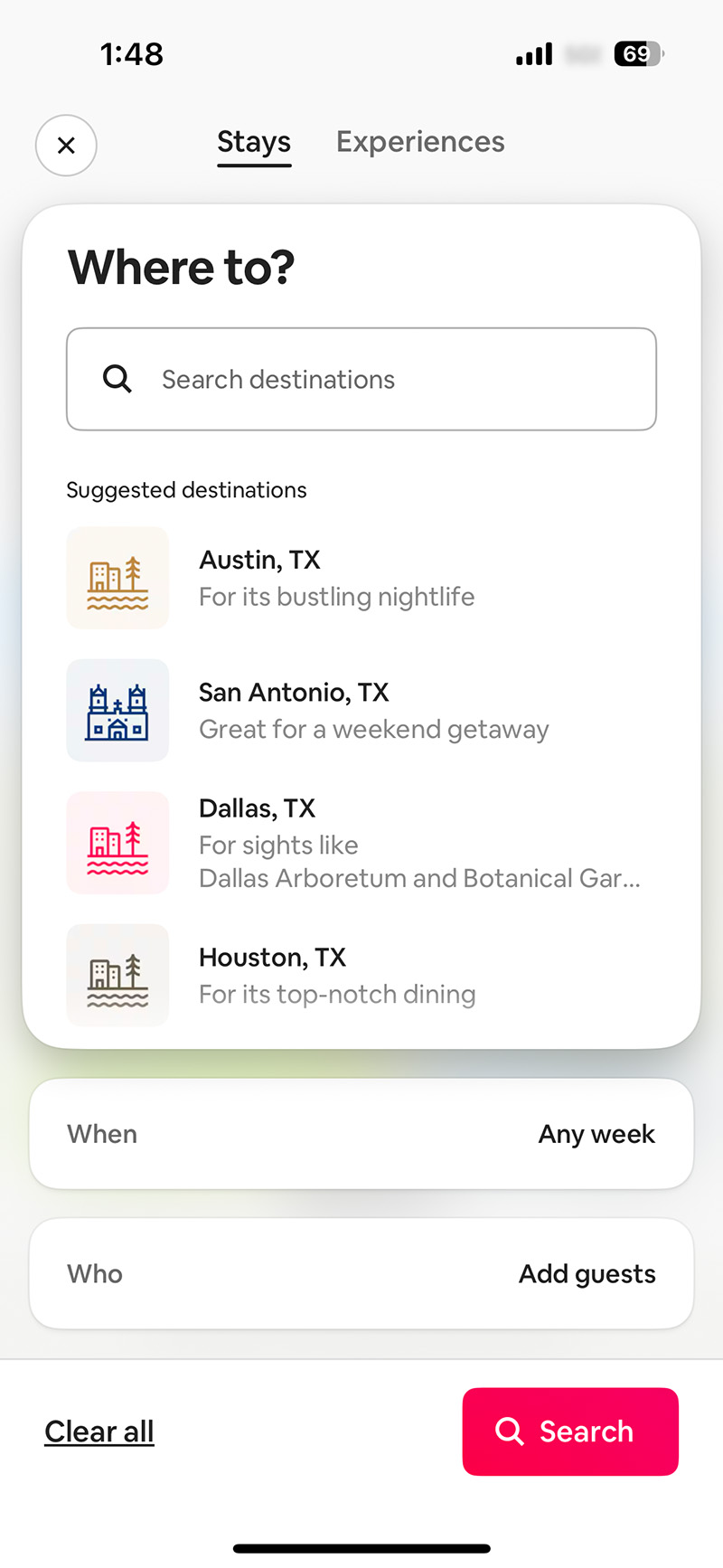Switch to the Experiences tab
This screenshot has height=1568, width=723.
click(x=420, y=142)
